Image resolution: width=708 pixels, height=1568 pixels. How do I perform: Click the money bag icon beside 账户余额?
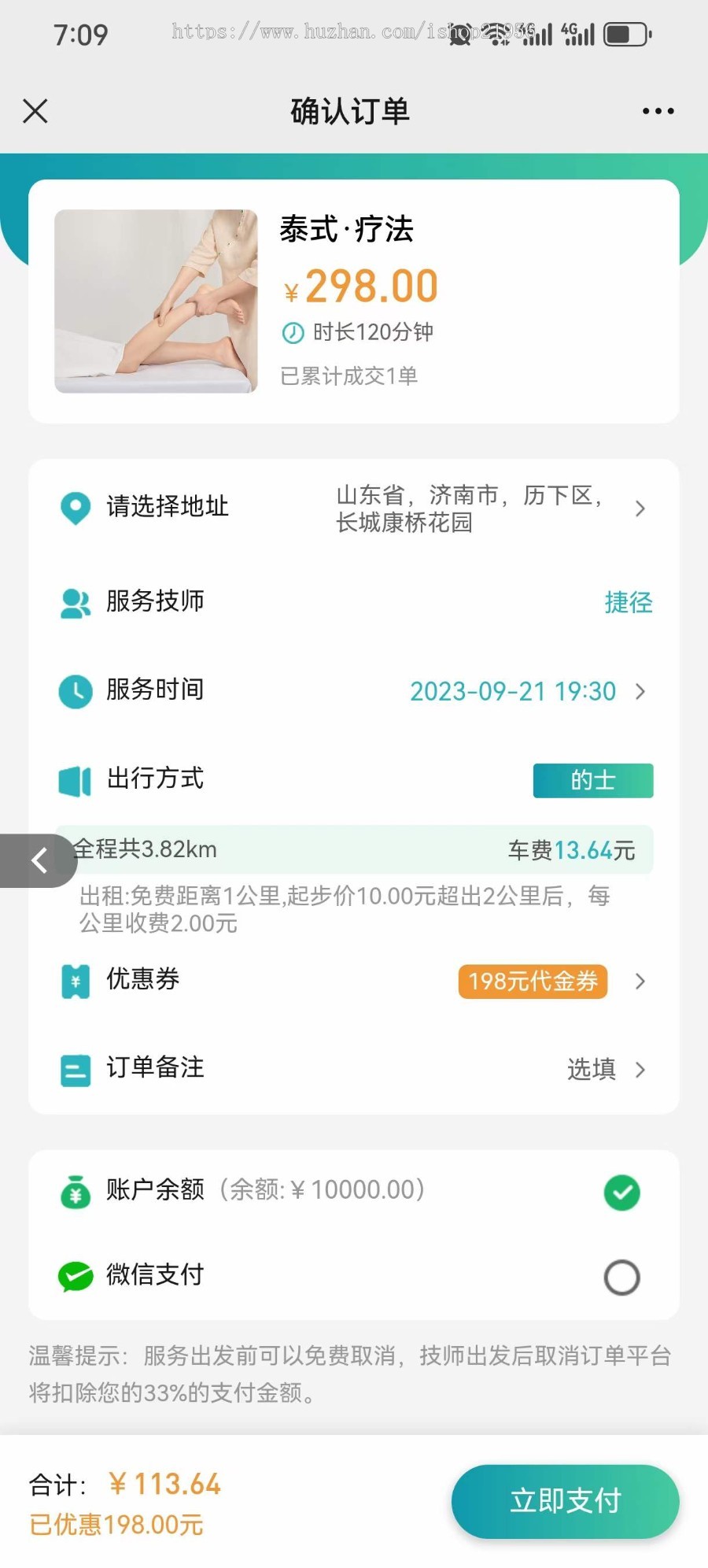(x=75, y=1191)
